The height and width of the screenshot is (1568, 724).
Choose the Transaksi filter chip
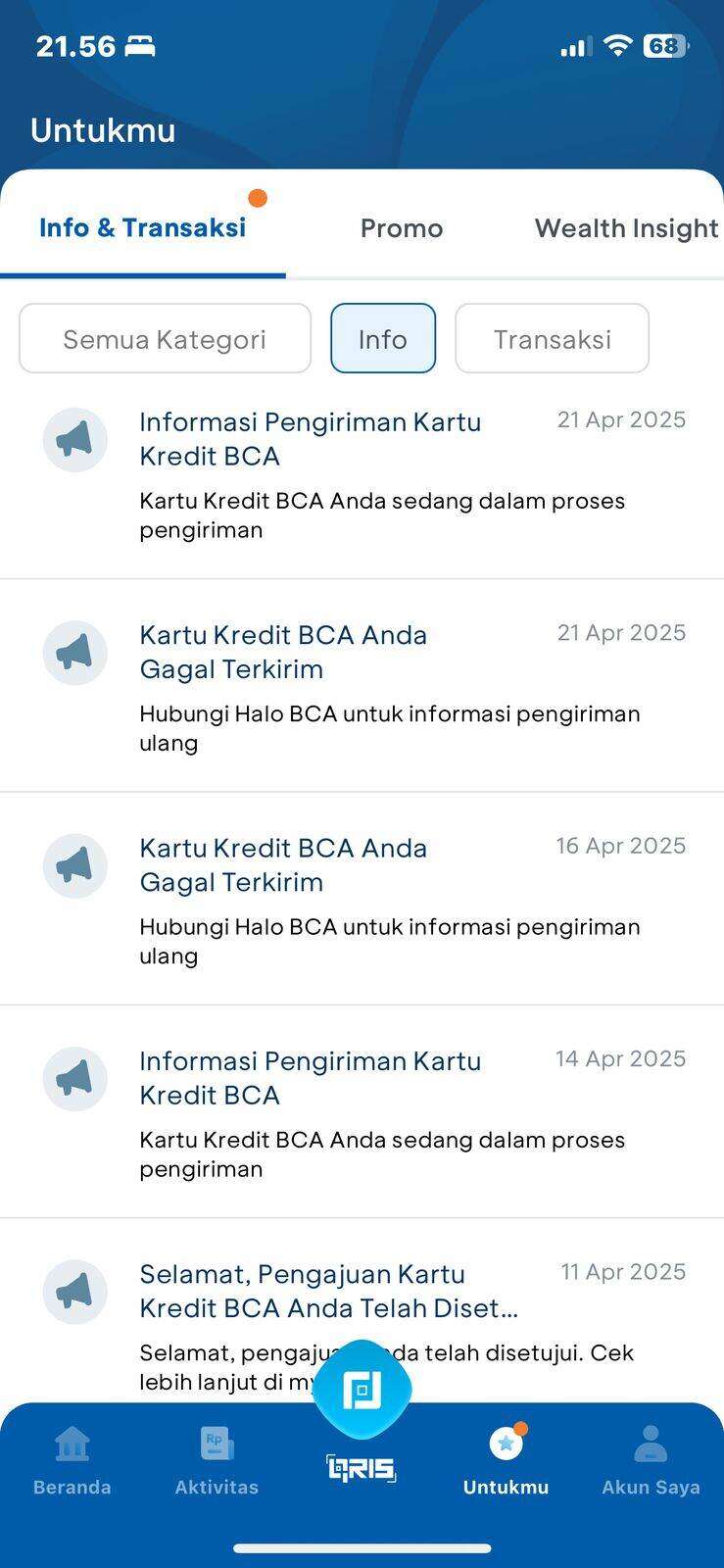coord(553,339)
